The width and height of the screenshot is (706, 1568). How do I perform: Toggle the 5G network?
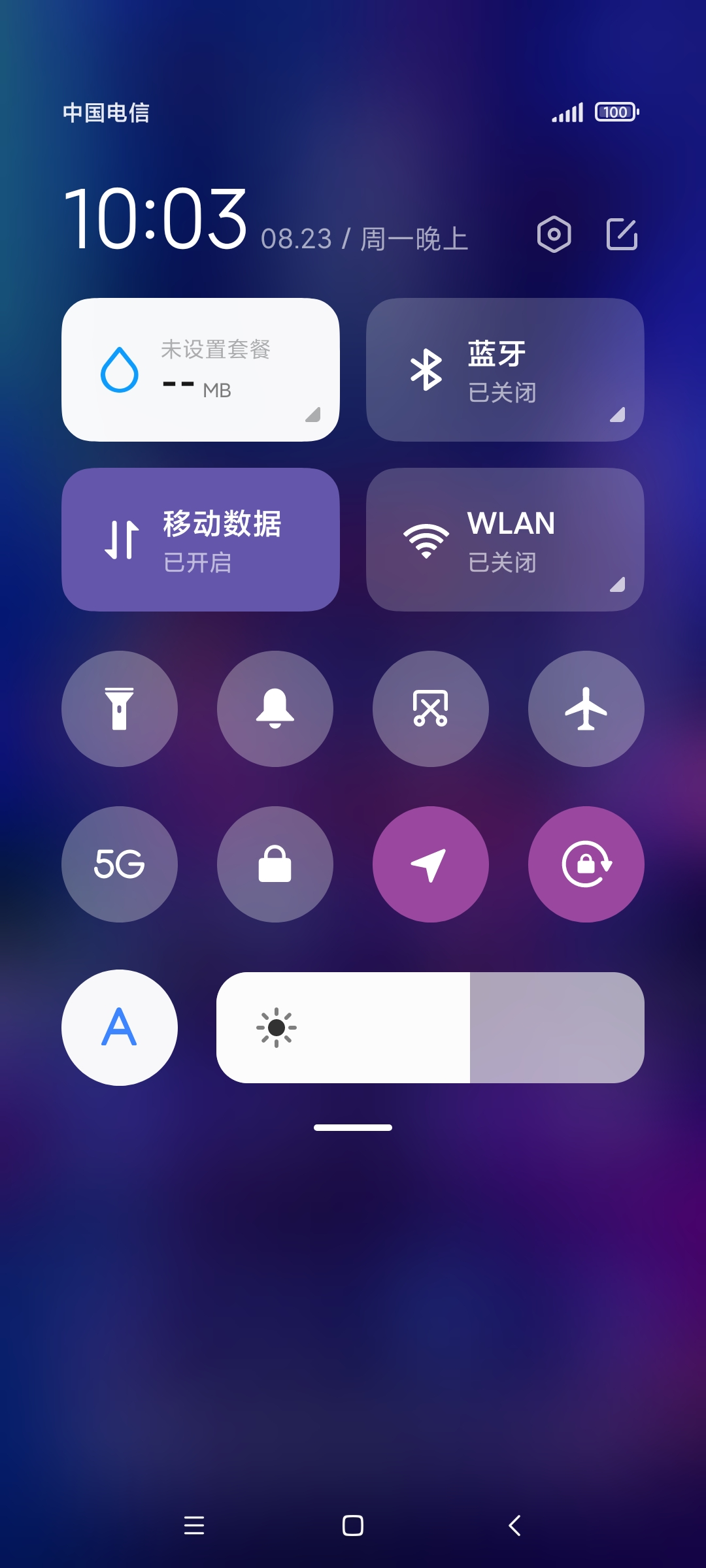120,864
